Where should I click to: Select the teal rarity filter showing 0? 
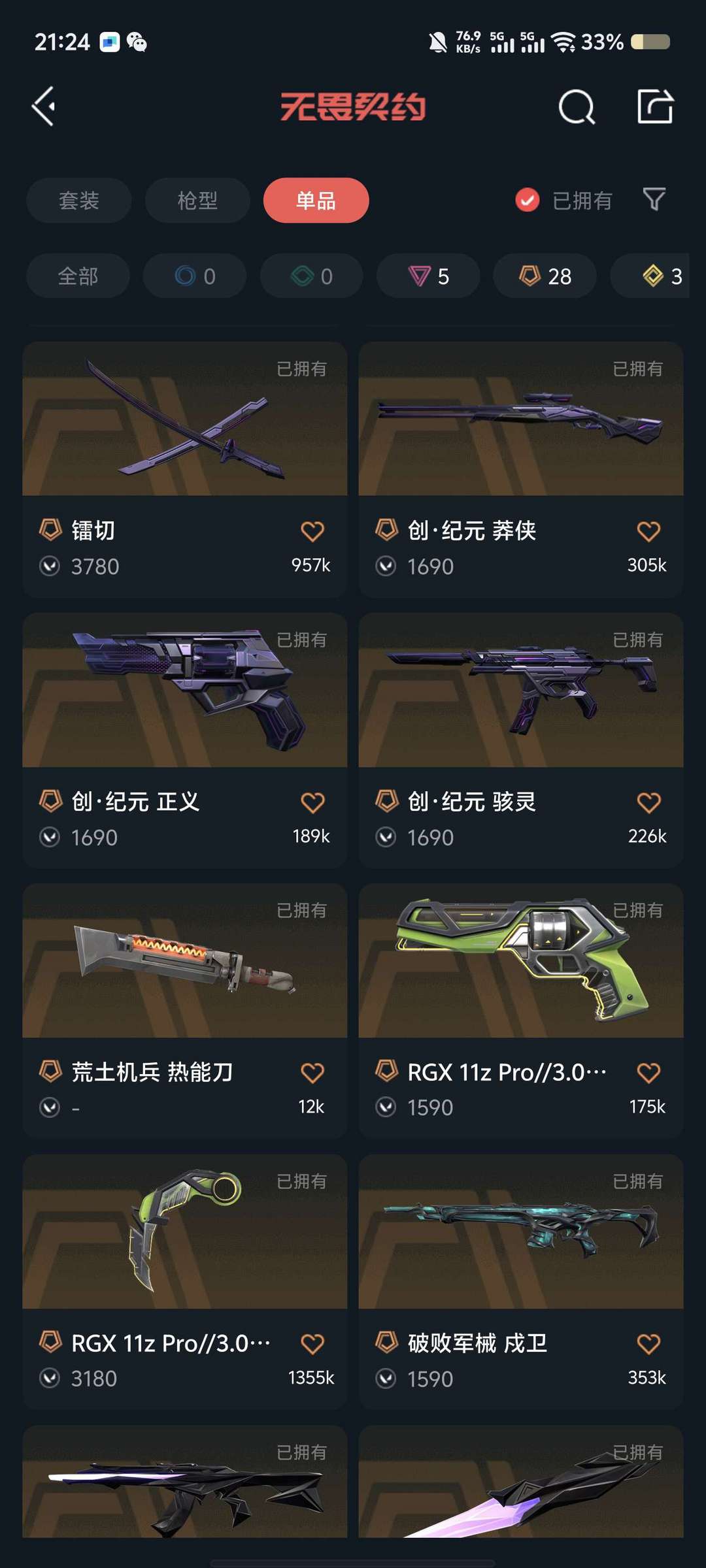[311, 276]
